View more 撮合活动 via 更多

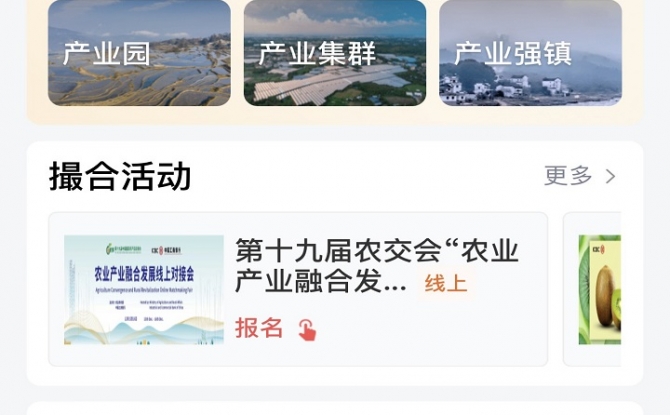click(x=580, y=176)
